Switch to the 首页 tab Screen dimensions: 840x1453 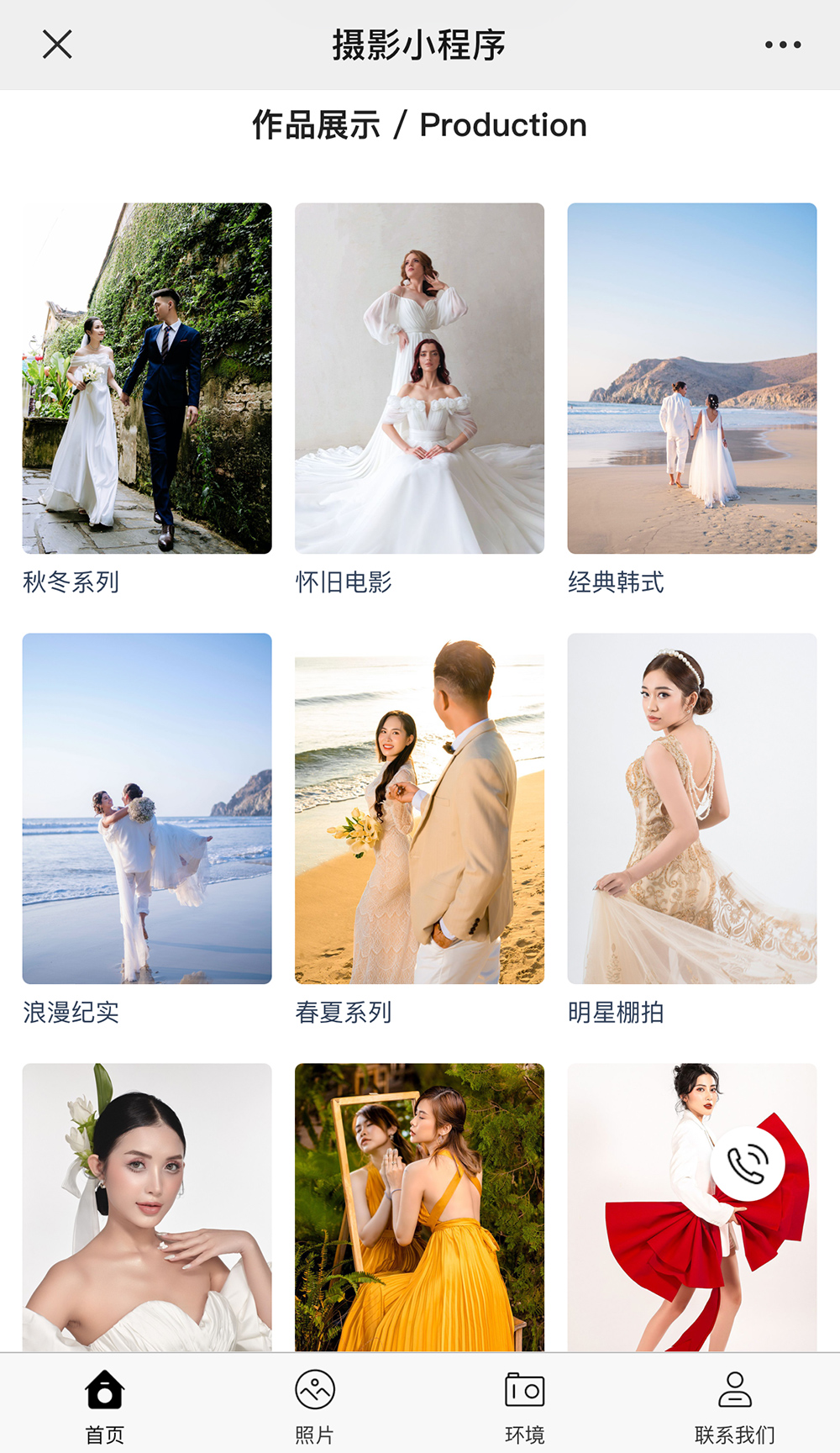[x=105, y=1405]
